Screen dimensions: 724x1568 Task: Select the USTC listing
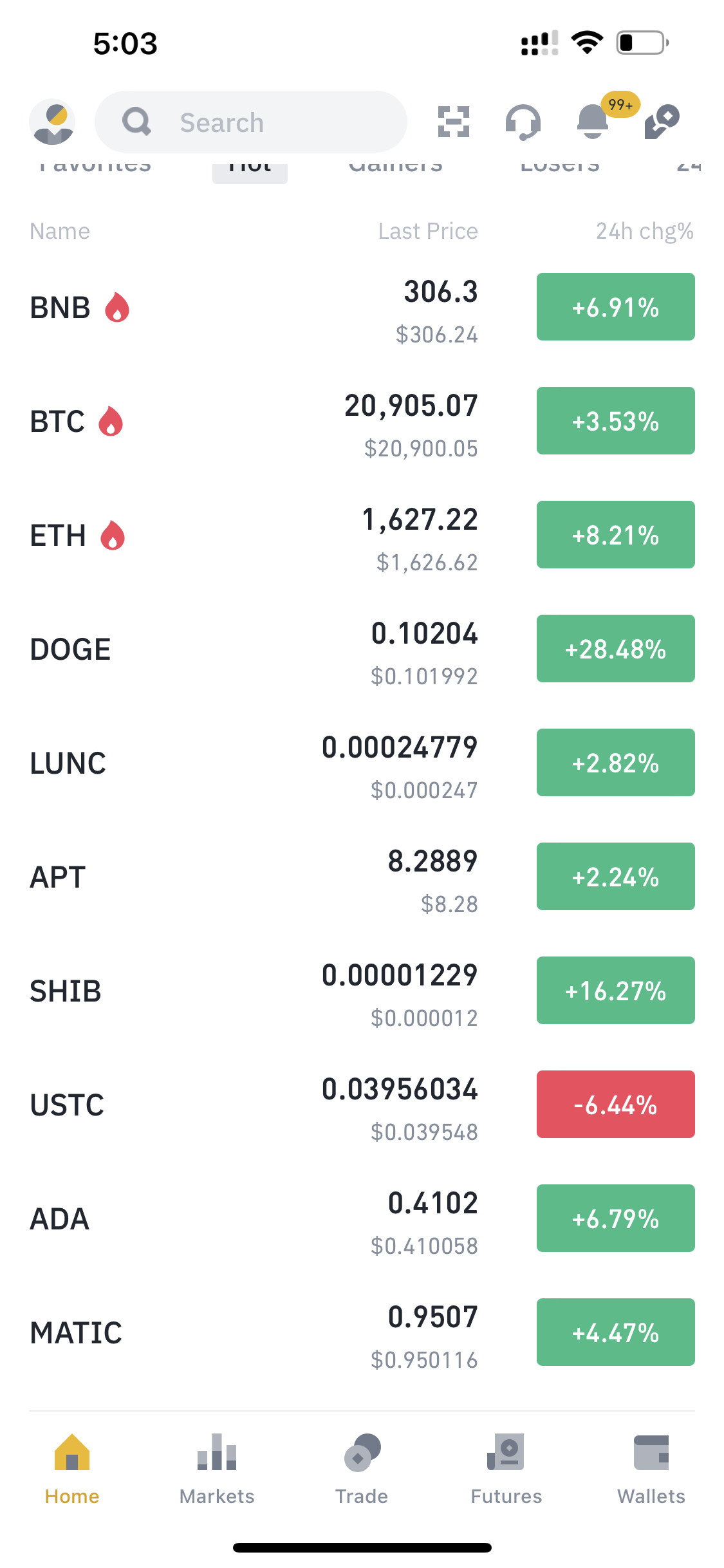pyautogui.click(x=362, y=1105)
